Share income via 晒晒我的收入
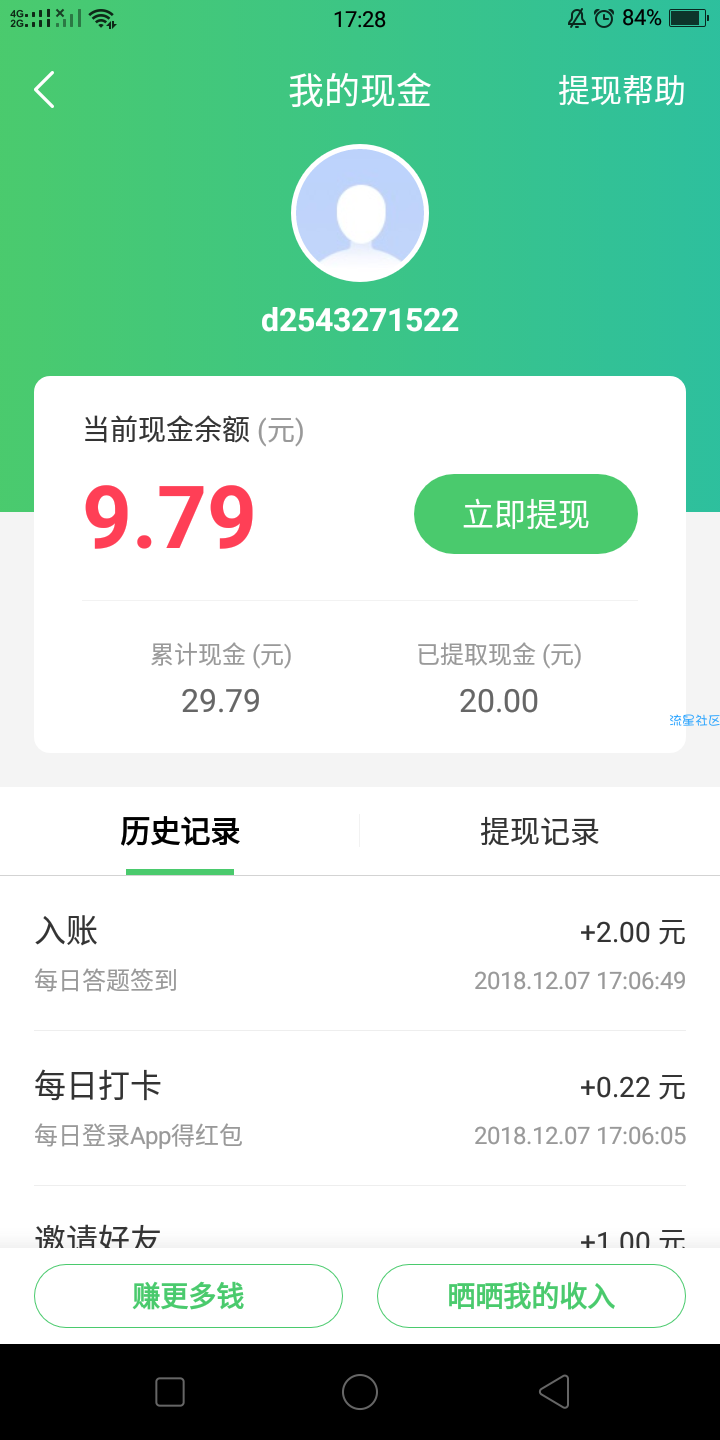The image size is (720, 1440). point(531,1296)
